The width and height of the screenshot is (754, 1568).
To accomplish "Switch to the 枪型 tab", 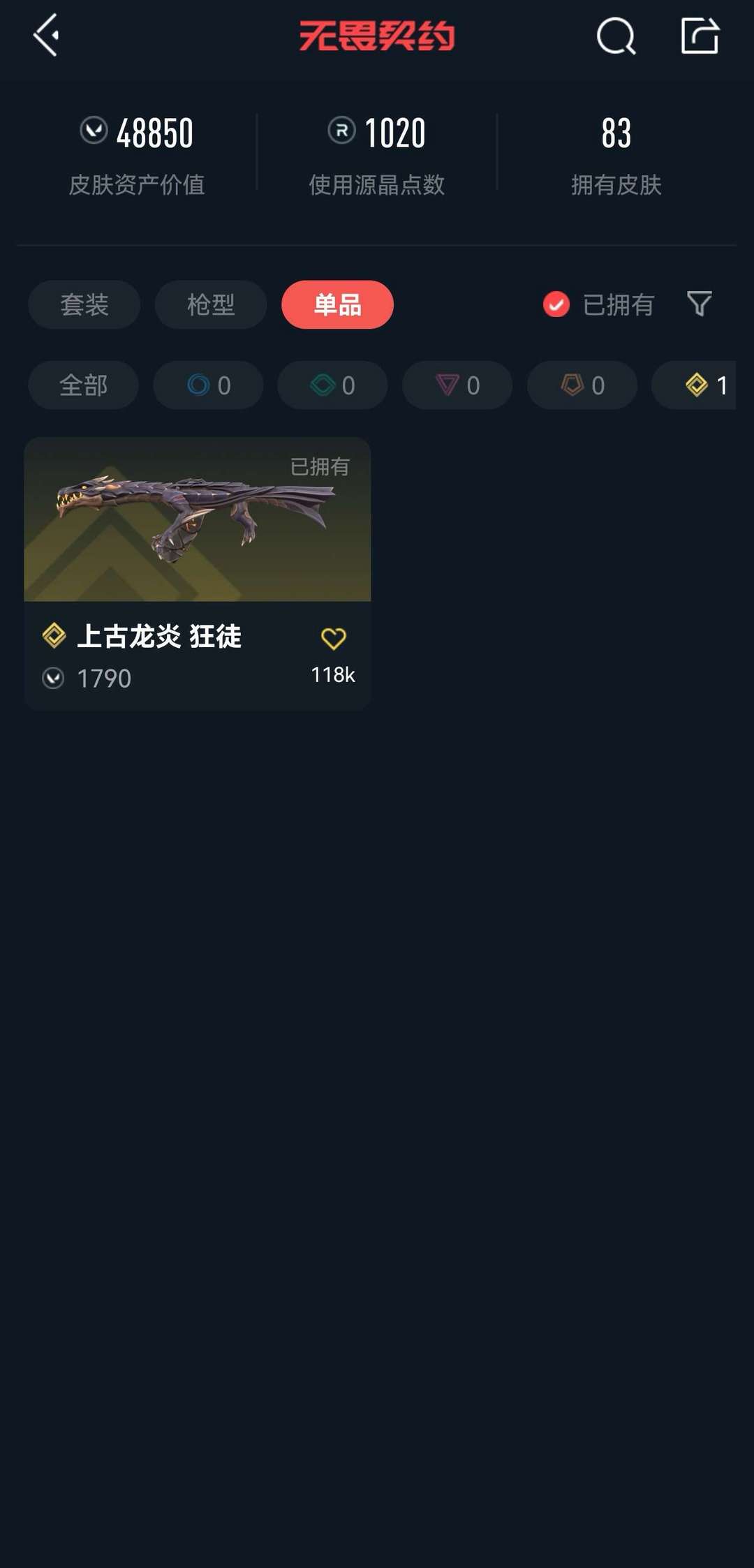I will [x=211, y=304].
